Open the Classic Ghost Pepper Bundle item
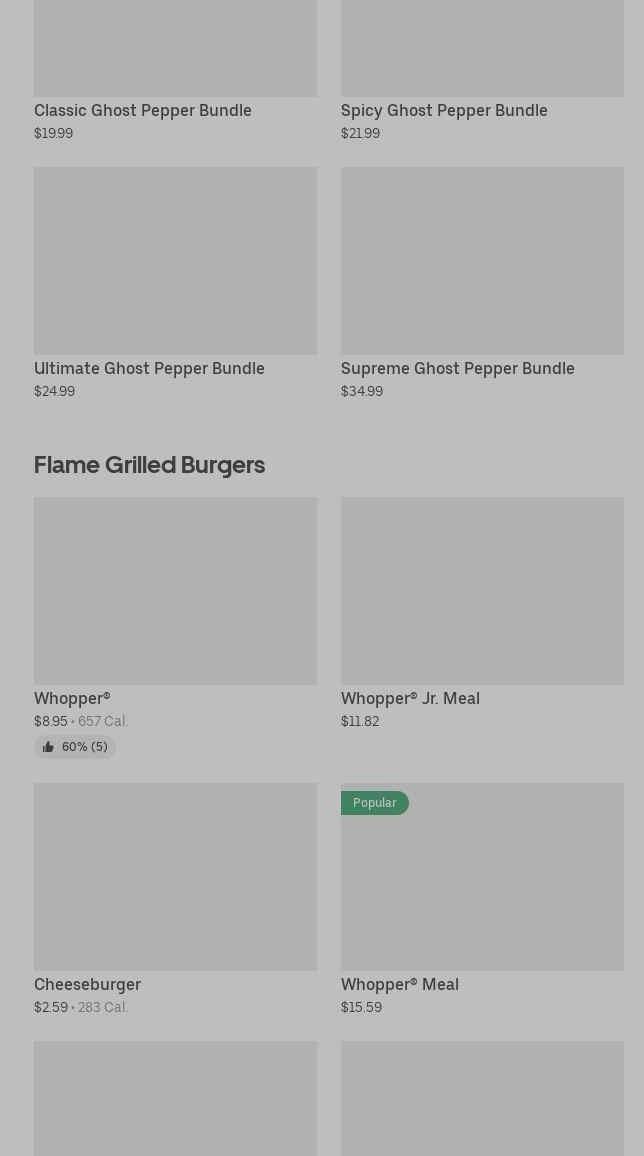 175,60
